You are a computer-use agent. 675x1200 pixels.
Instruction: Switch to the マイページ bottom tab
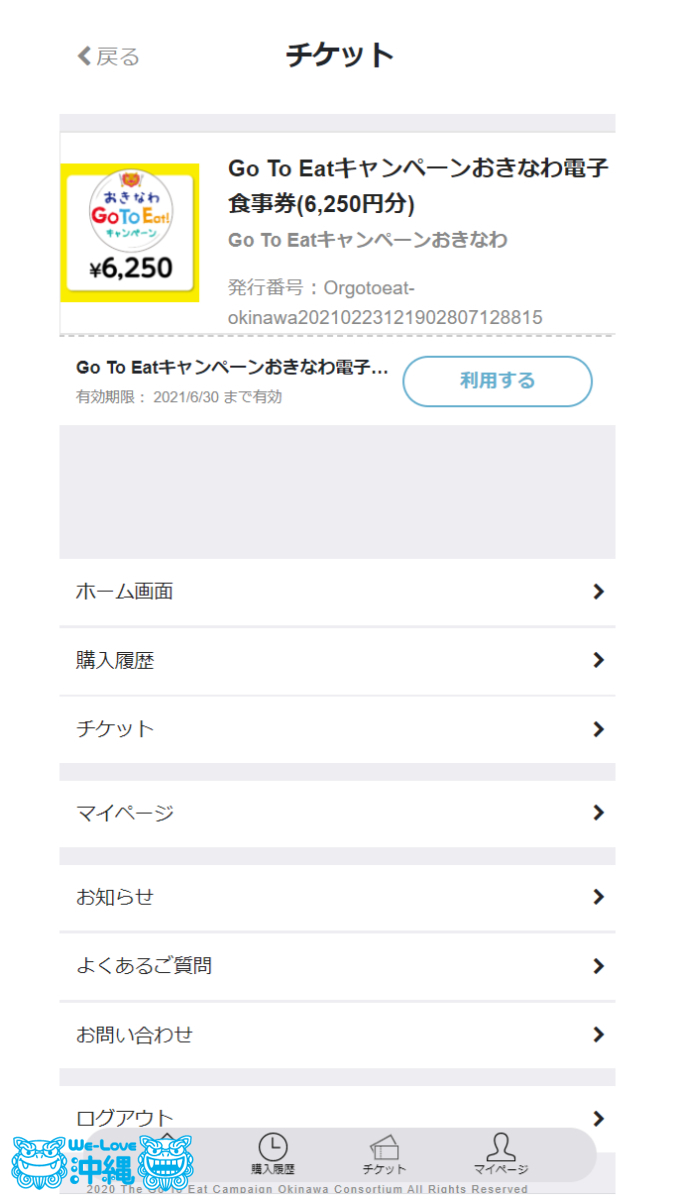[x=500, y=1154]
